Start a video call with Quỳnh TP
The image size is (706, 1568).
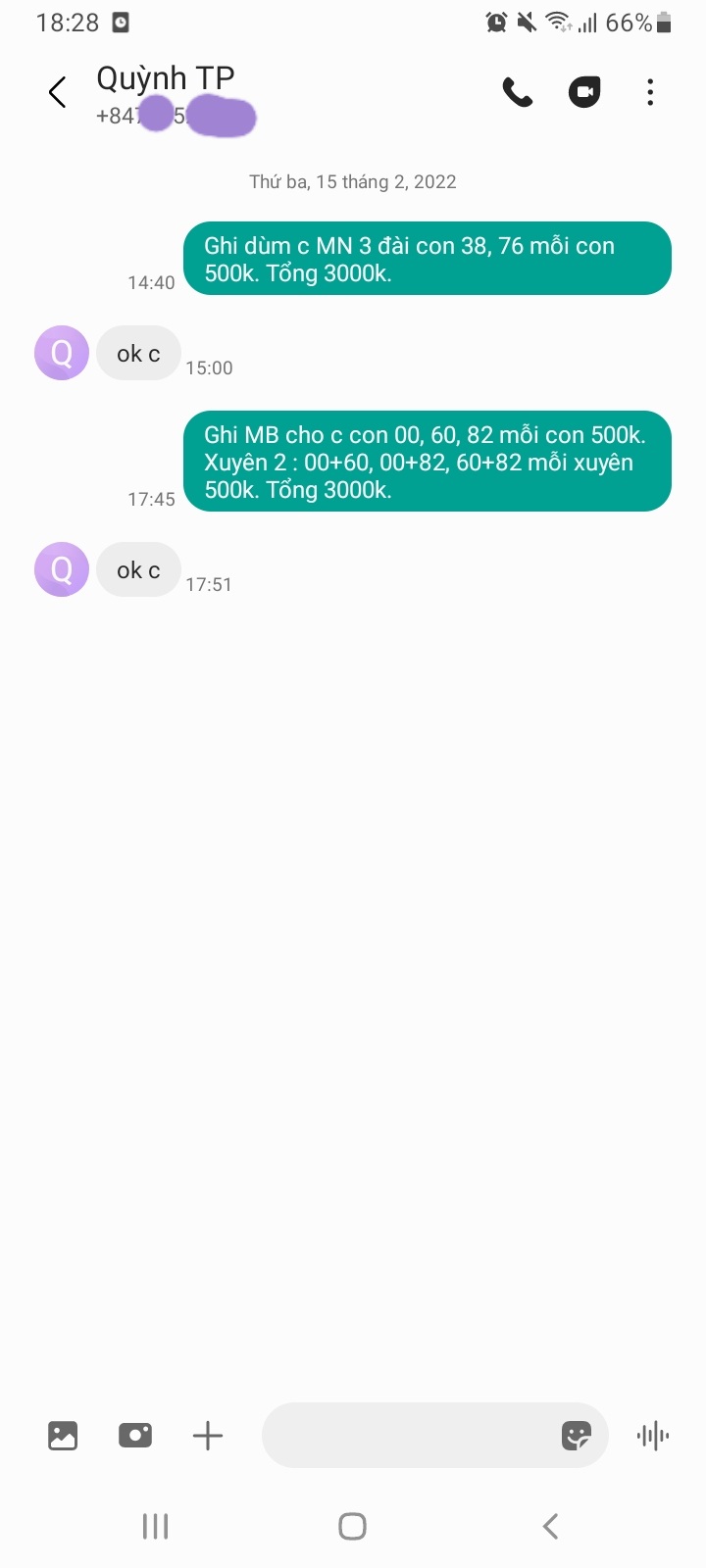(584, 92)
